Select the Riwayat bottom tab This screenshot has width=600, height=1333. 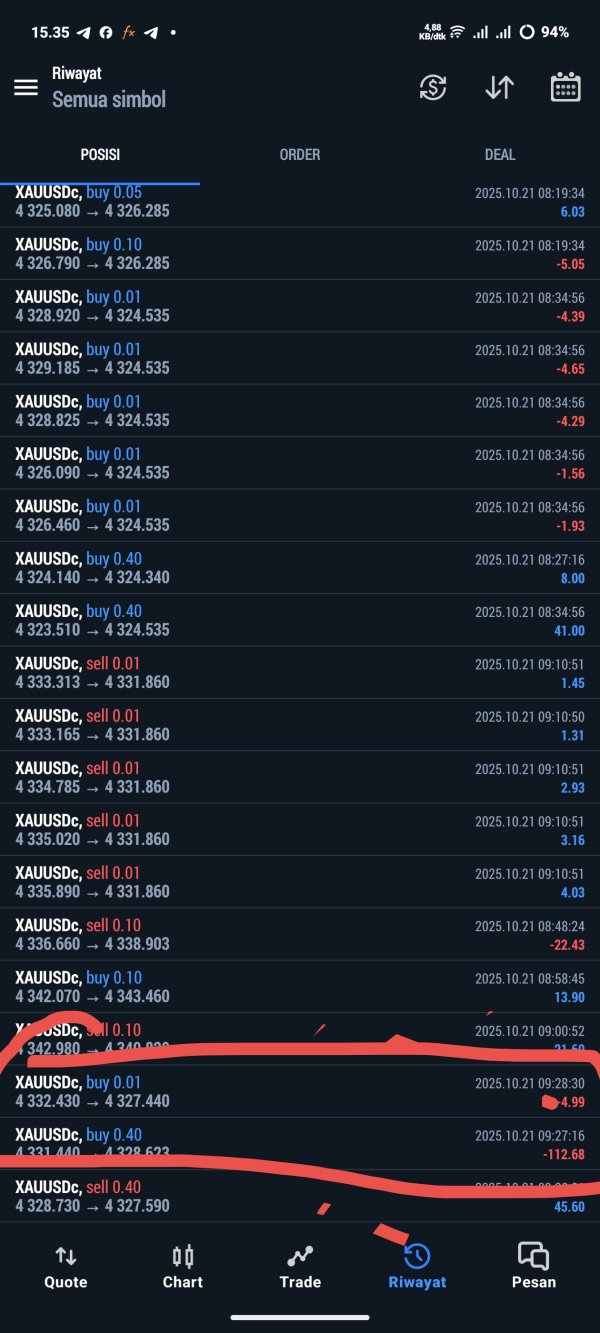[x=417, y=1267]
